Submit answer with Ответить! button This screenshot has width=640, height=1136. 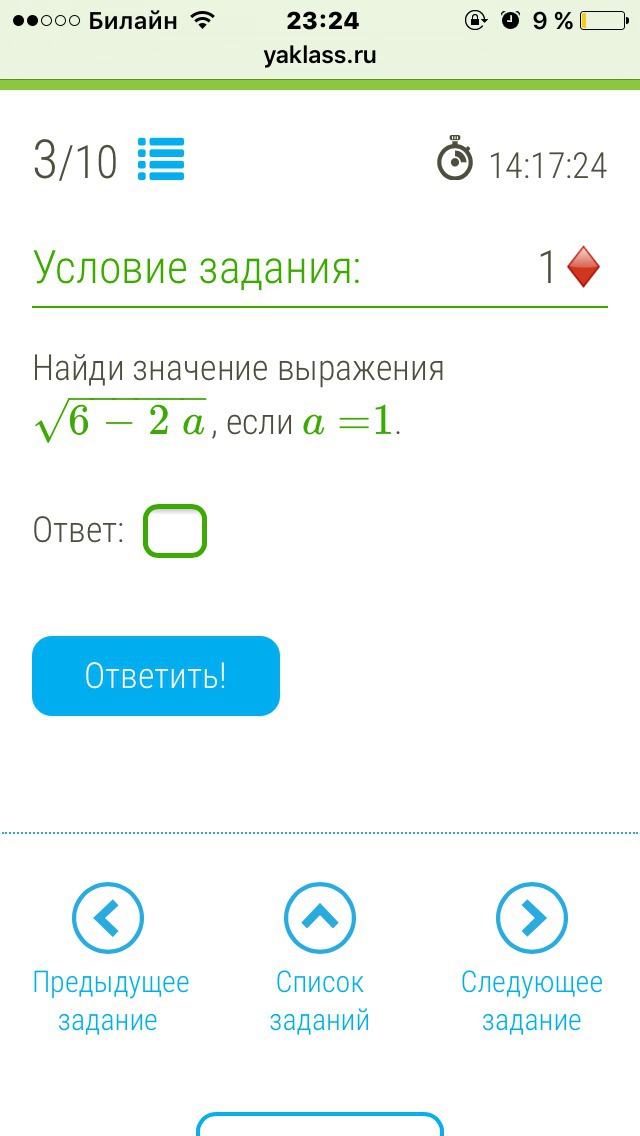click(x=156, y=676)
